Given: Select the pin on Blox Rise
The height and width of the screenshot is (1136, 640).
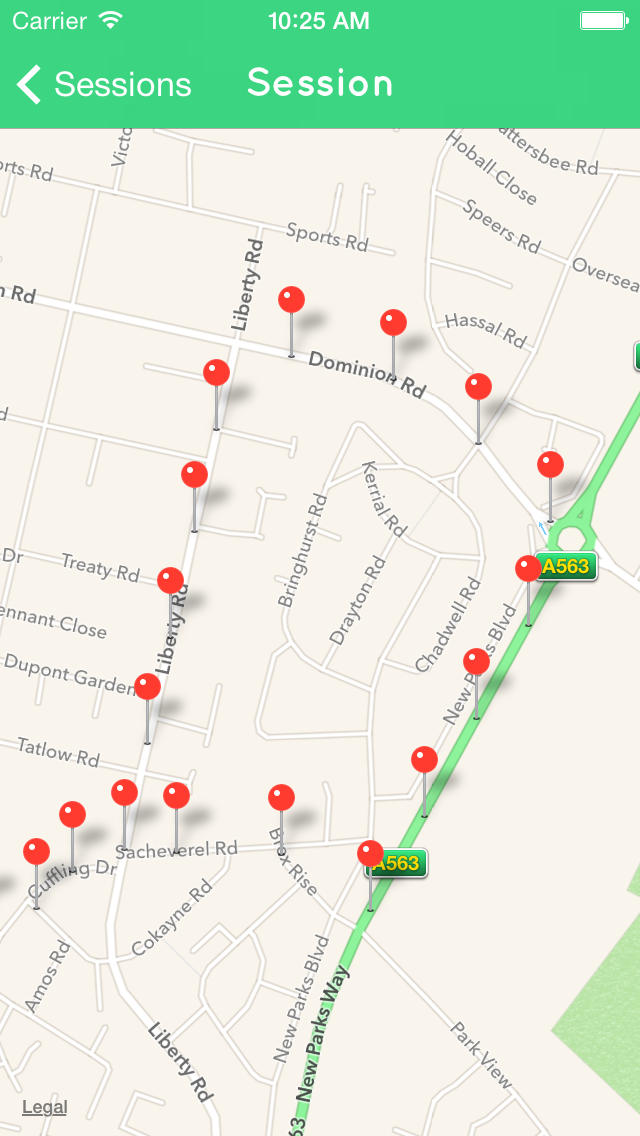Looking at the screenshot, I should [281, 797].
